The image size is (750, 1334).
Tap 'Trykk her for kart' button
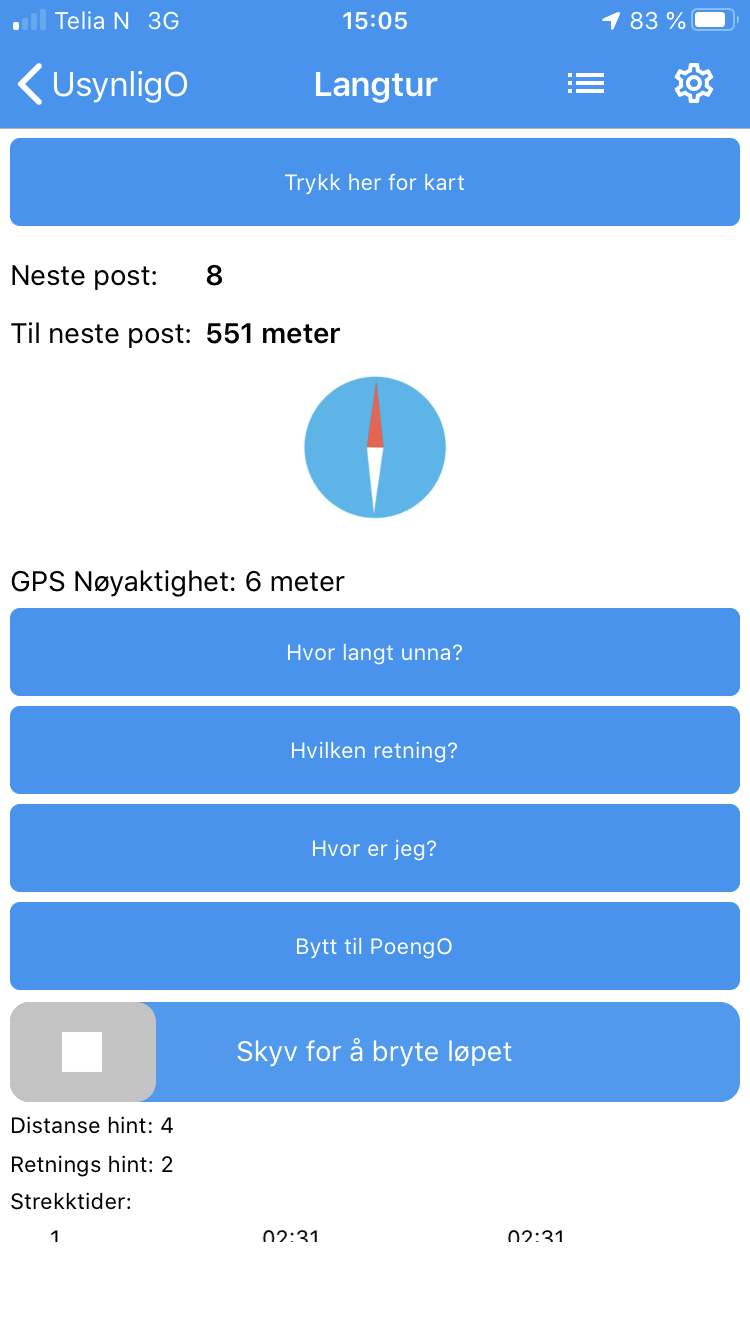(x=375, y=182)
